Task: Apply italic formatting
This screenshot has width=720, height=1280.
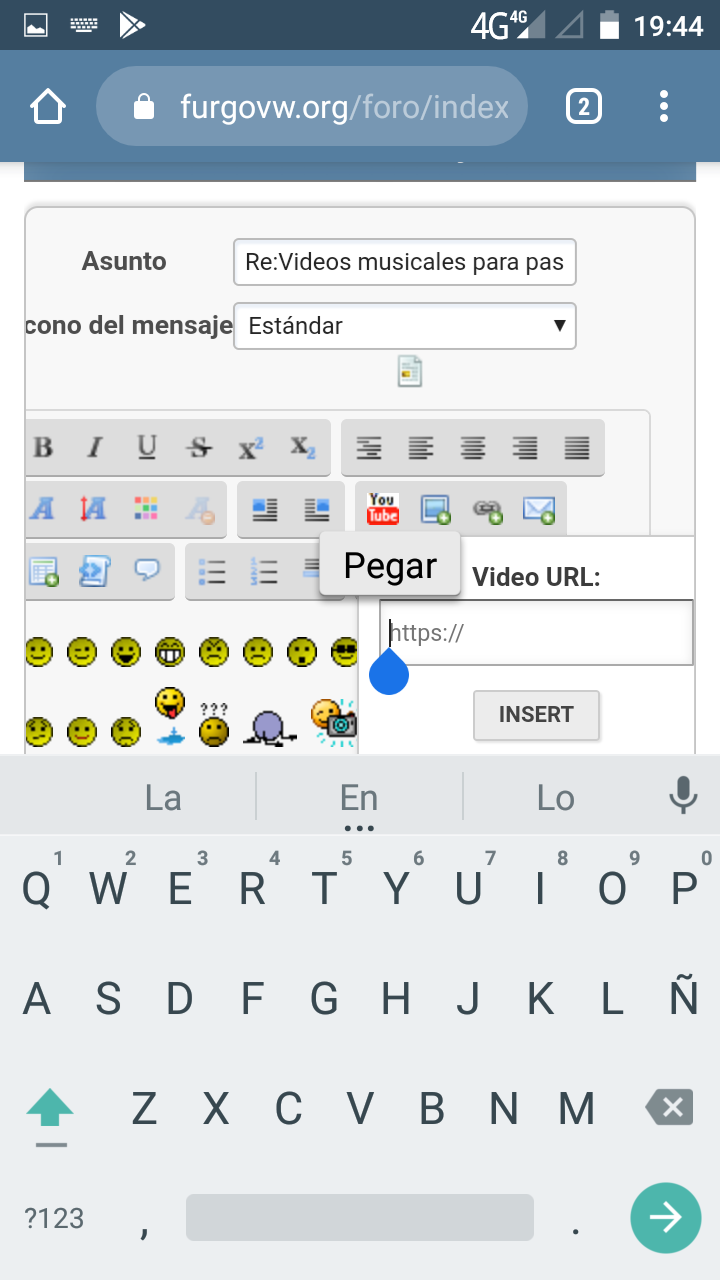Action: click(95, 448)
